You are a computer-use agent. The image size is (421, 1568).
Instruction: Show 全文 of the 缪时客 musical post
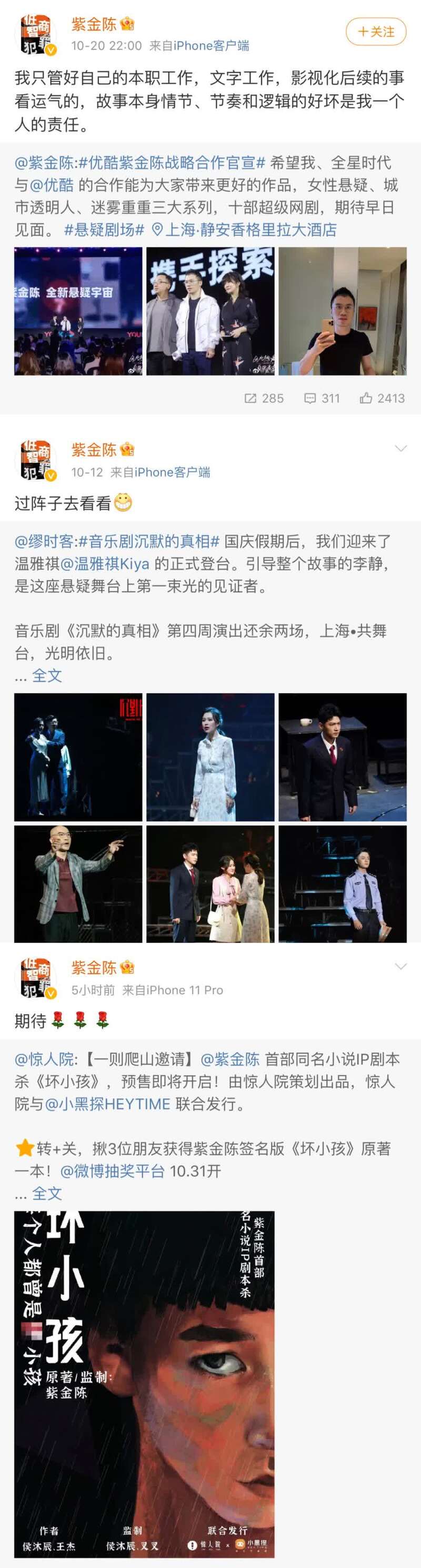pyautogui.click(x=47, y=676)
